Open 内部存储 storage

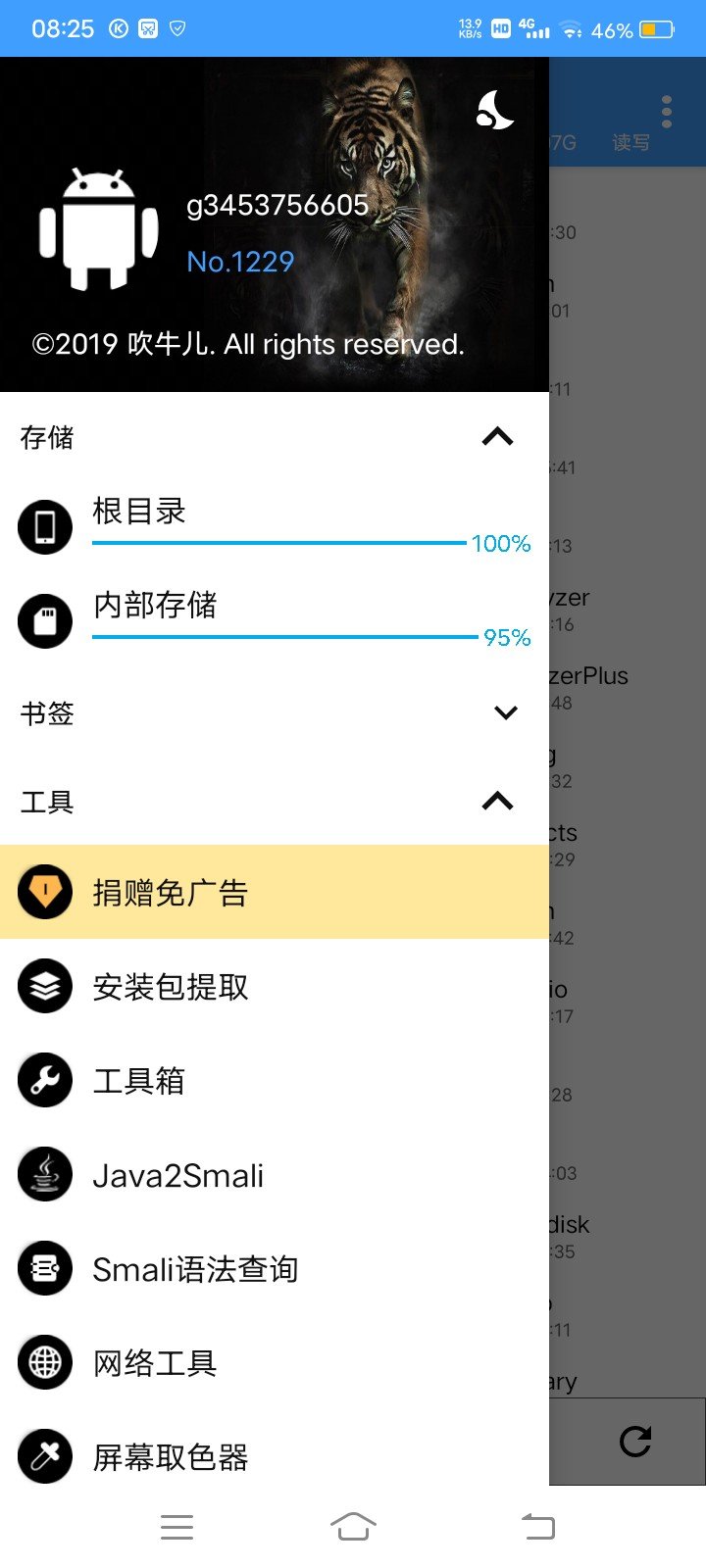click(275, 621)
